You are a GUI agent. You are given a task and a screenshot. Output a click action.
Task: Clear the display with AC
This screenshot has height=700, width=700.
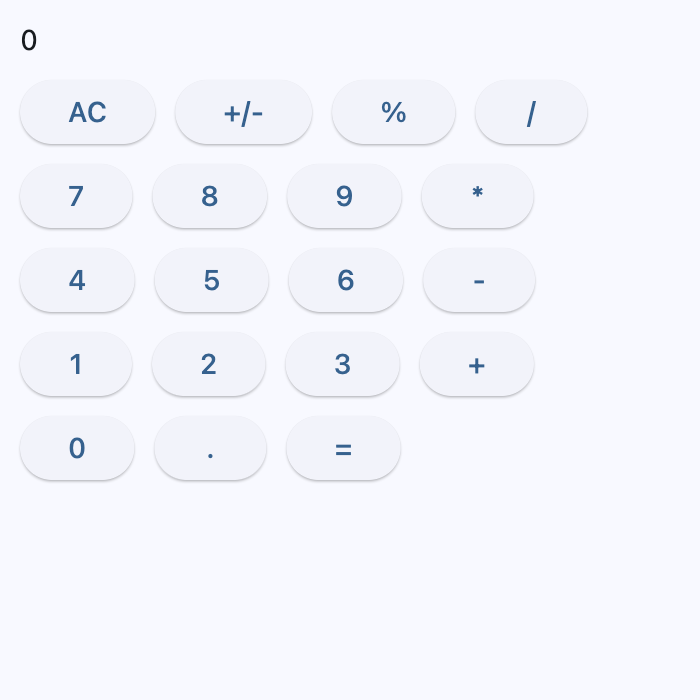click(x=88, y=112)
